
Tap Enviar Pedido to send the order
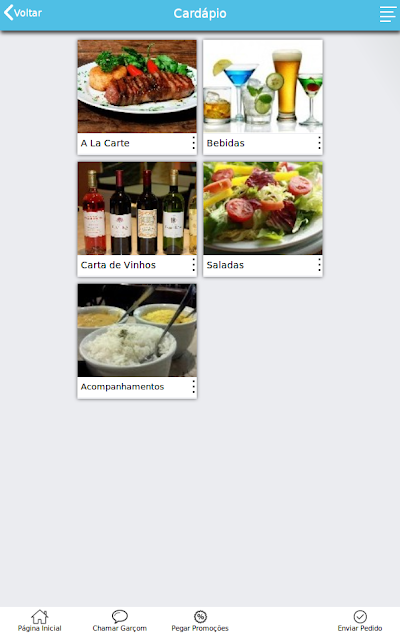360,621
